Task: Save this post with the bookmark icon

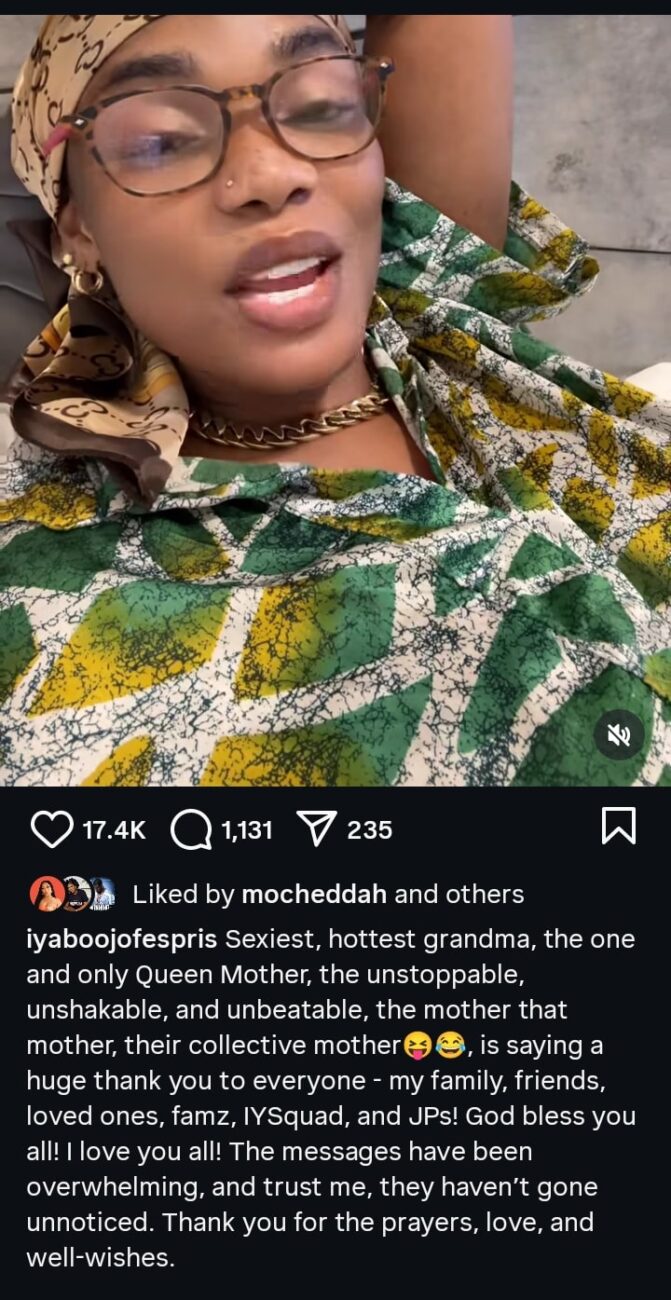Action: 619,827
